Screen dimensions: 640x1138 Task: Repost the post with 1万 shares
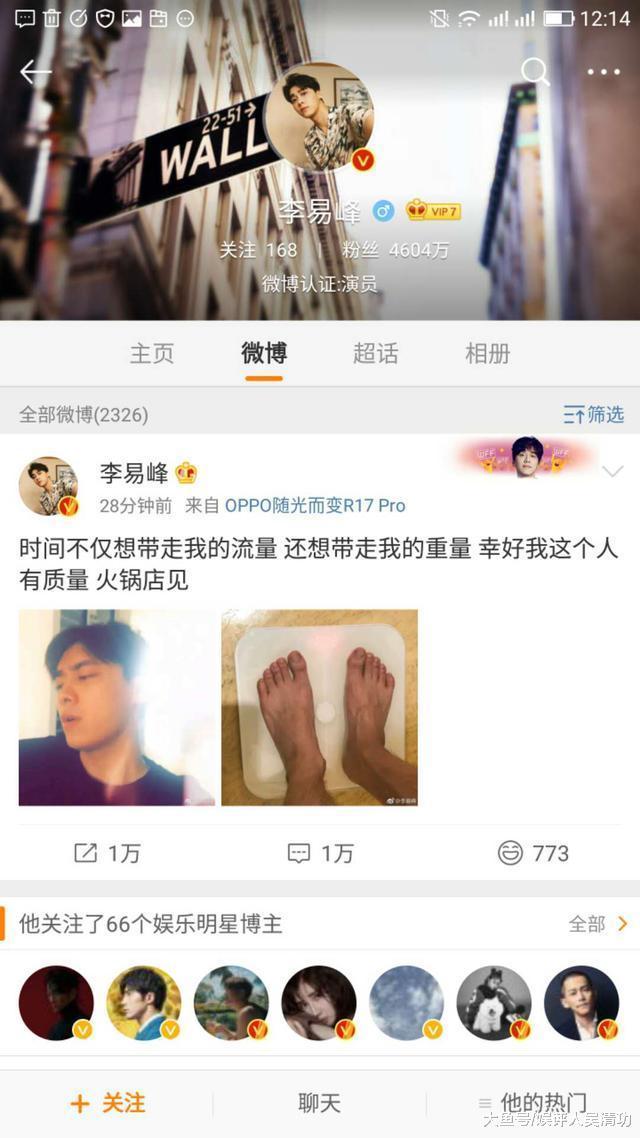107,853
